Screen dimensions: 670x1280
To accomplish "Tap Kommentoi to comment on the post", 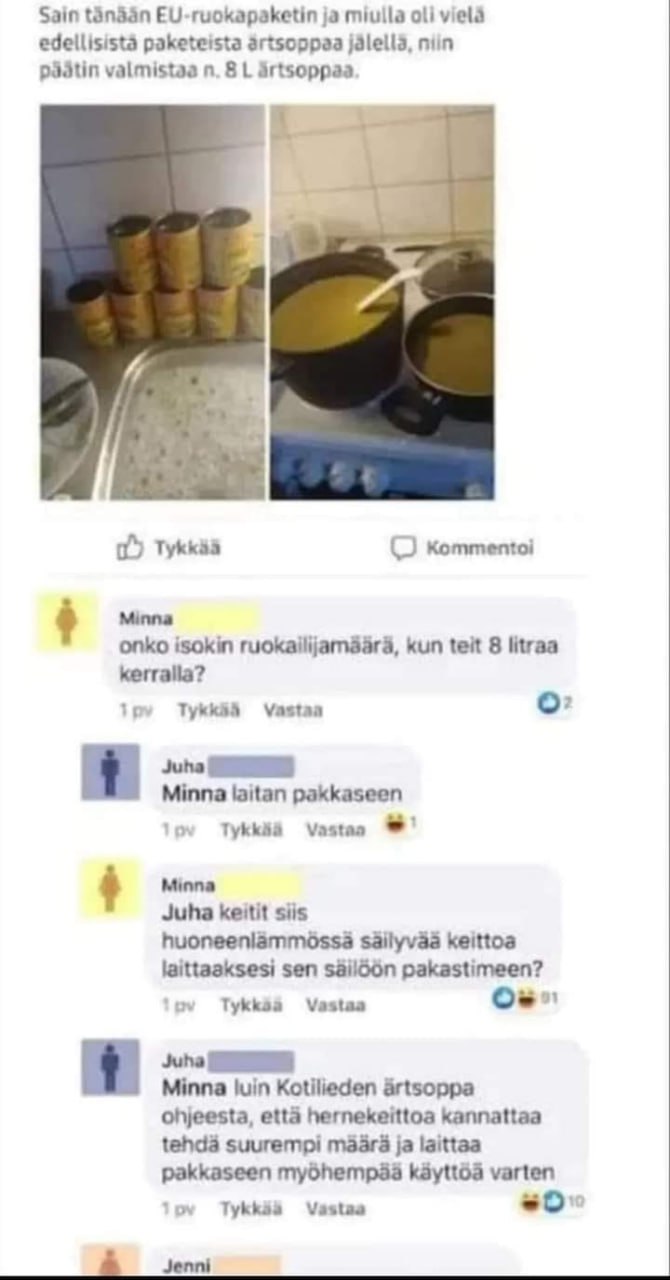I will pos(462,548).
